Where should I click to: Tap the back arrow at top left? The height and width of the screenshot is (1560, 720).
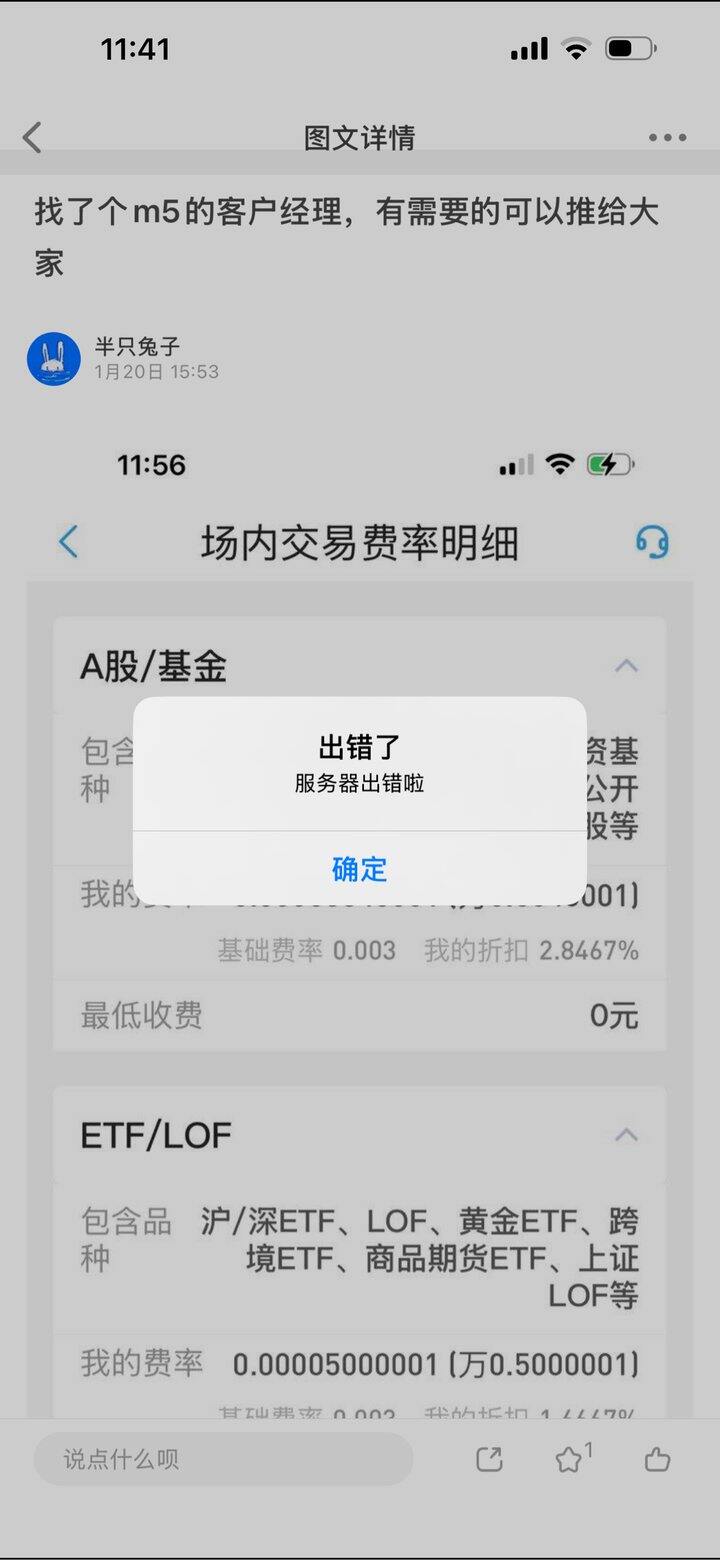(31, 137)
